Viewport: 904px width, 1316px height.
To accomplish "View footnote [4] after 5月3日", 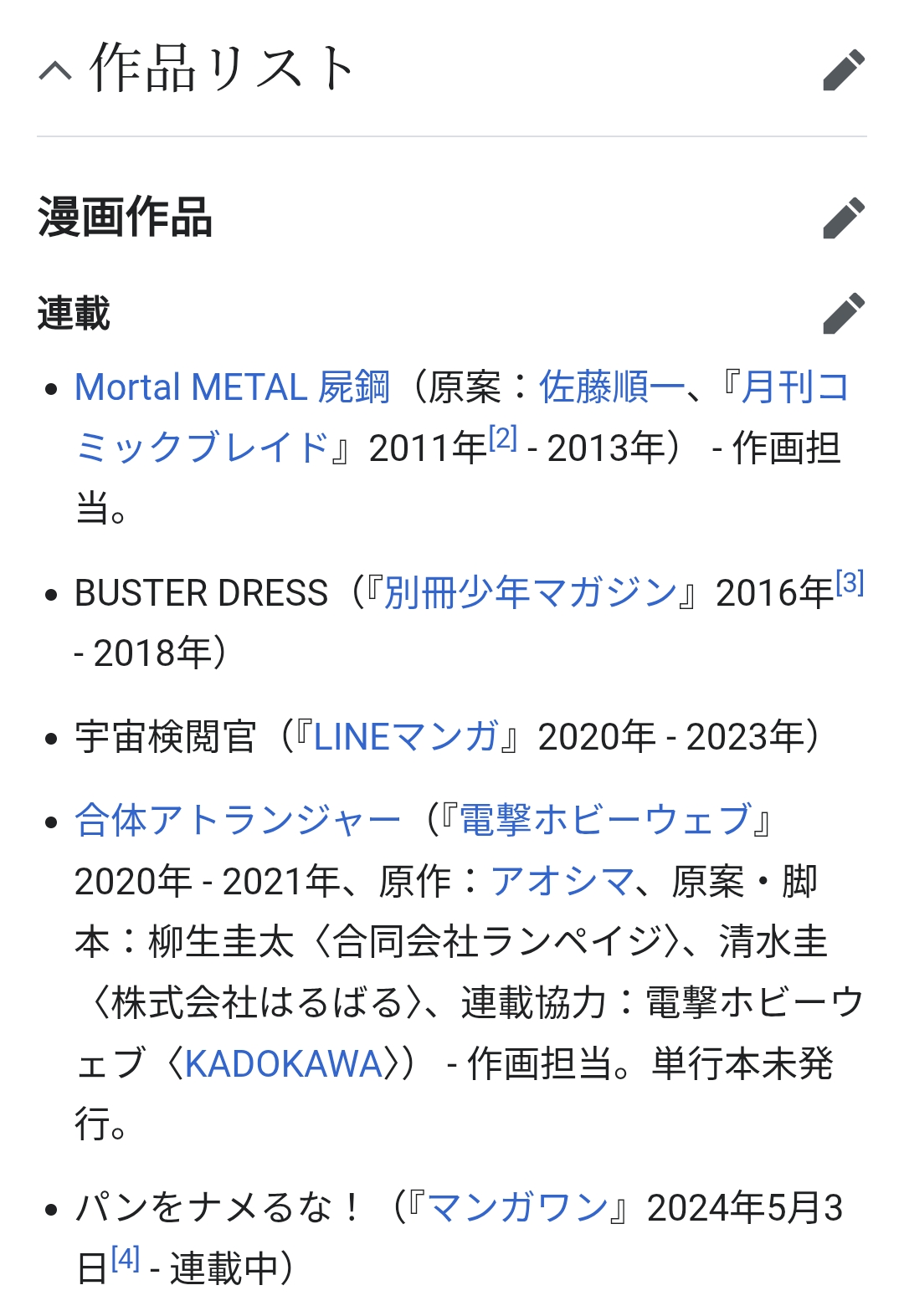I will tap(126, 1258).
